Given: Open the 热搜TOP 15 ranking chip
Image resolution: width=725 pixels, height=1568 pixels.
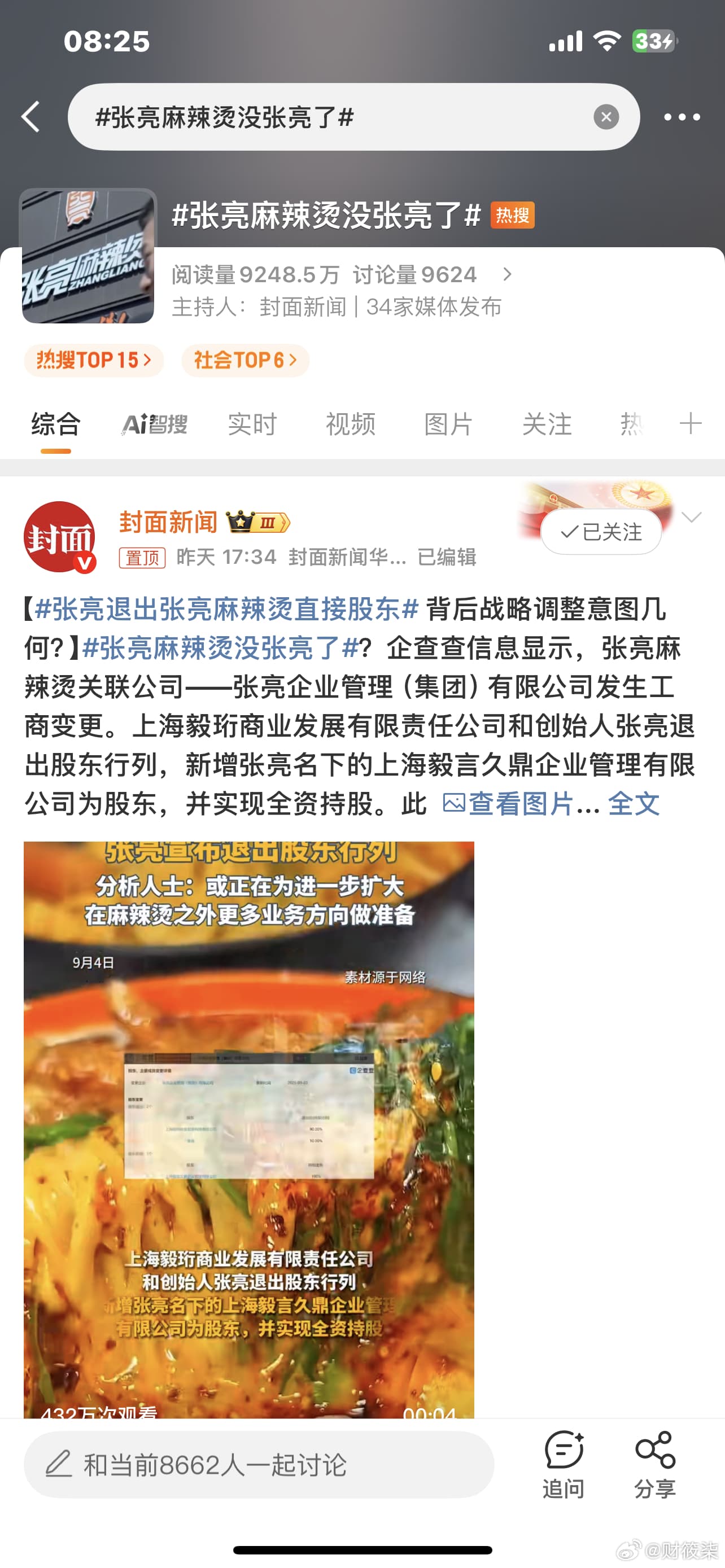Looking at the screenshot, I should [x=94, y=360].
